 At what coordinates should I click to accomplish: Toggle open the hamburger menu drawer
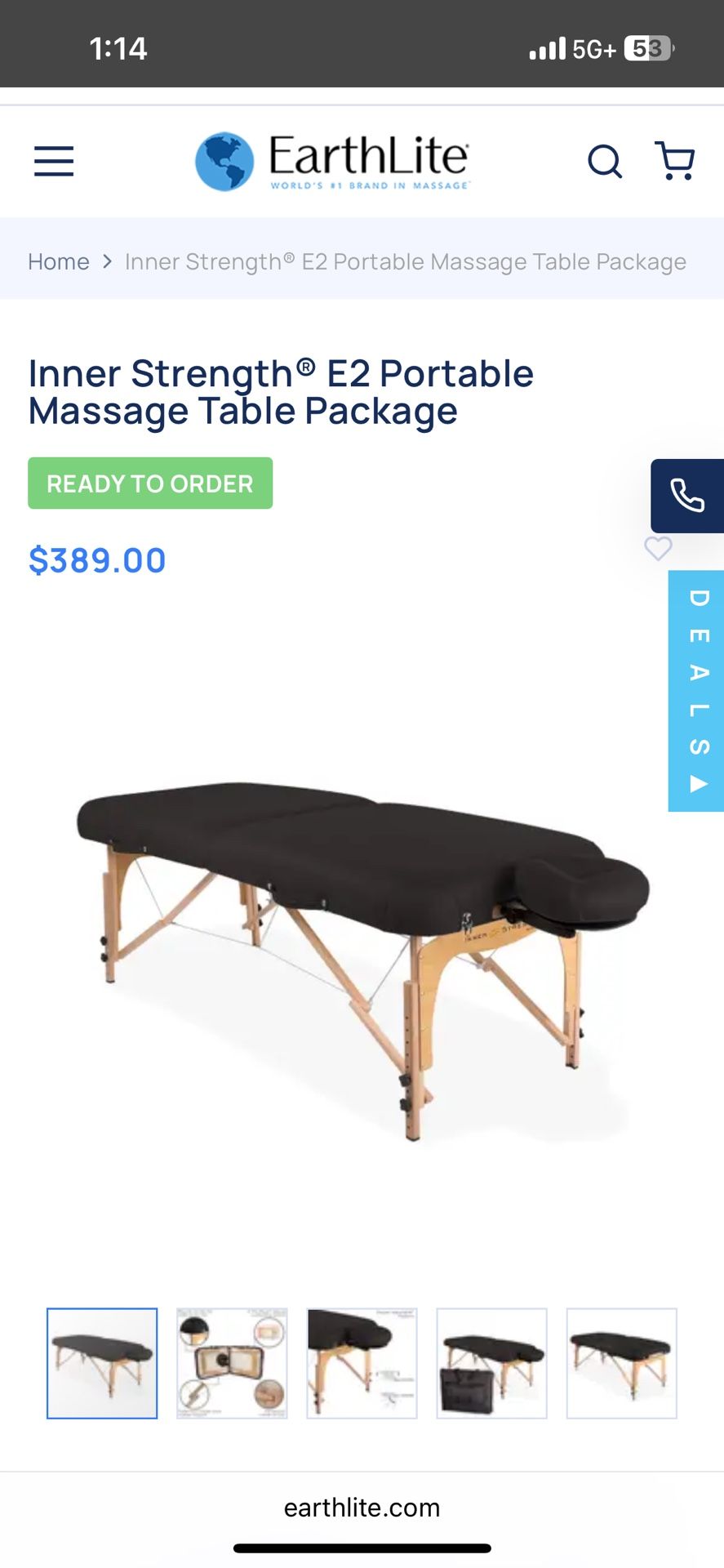click(53, 162)
